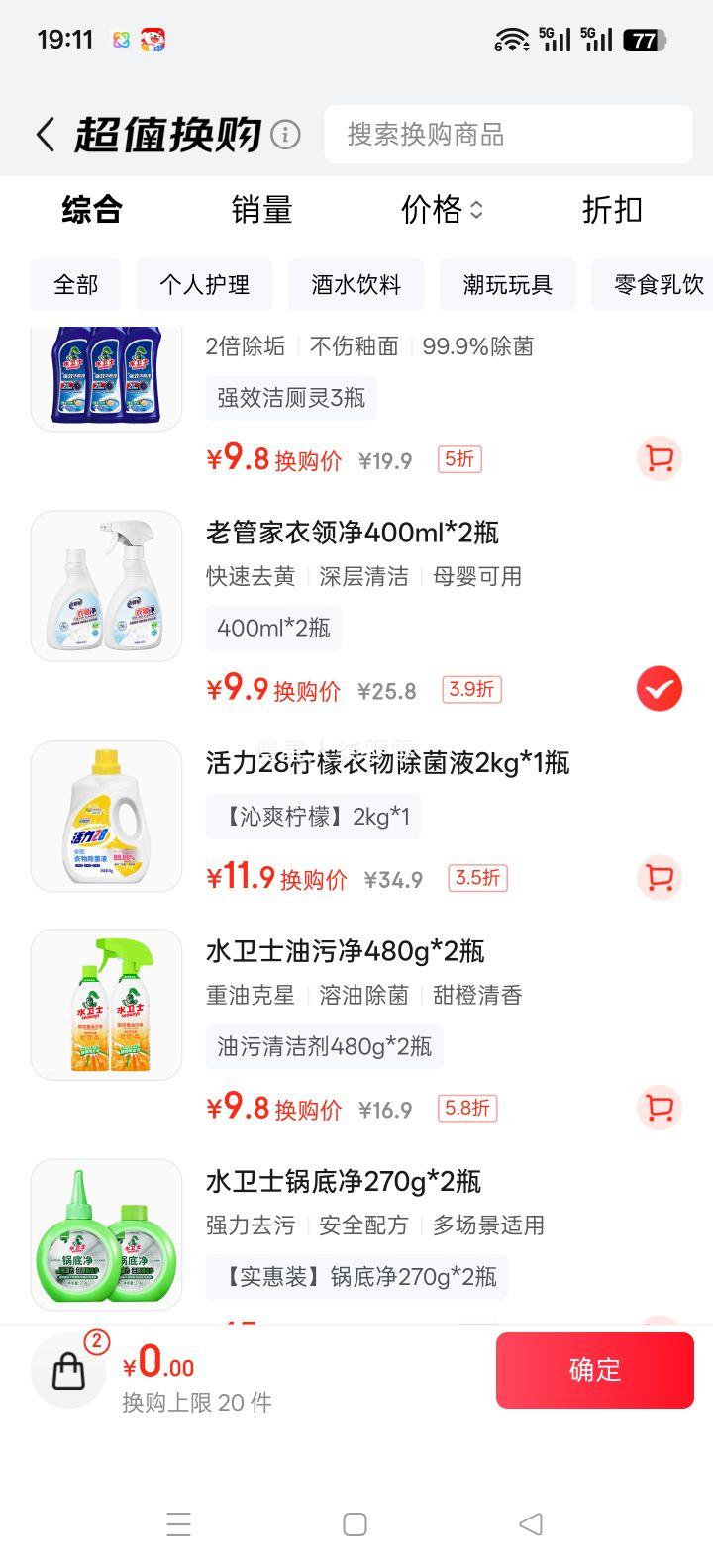Filter by 酒水饮料 category
Screen dimensions: 713x1568
pyautogui.click(x=356, y=284)
